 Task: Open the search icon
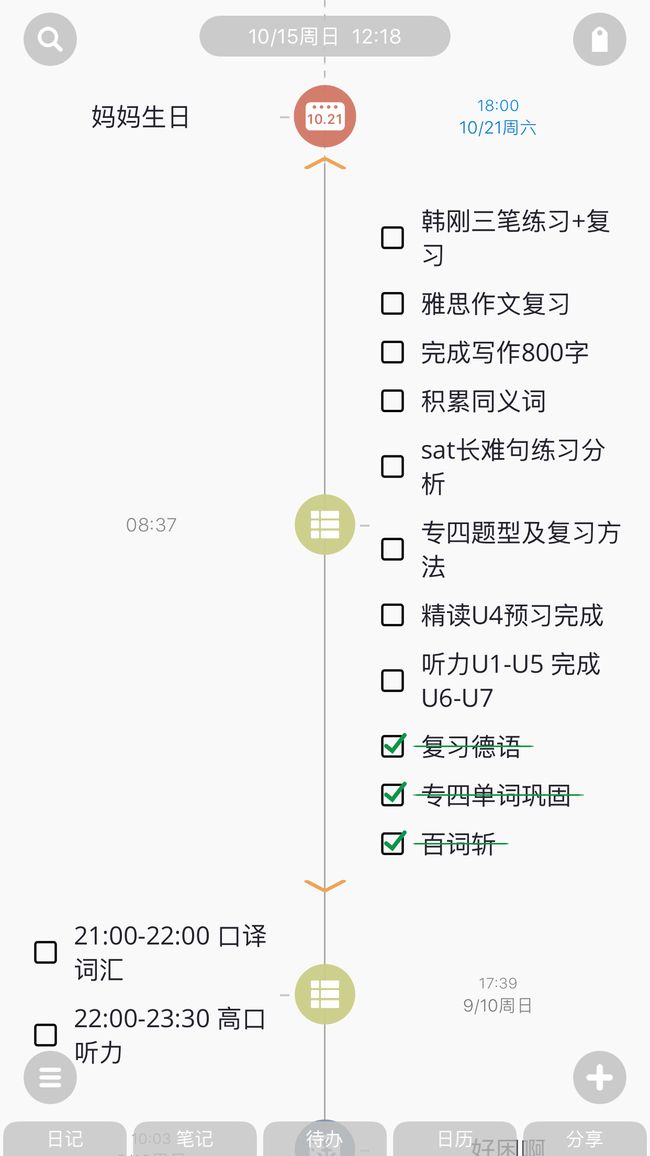[50, 39]
